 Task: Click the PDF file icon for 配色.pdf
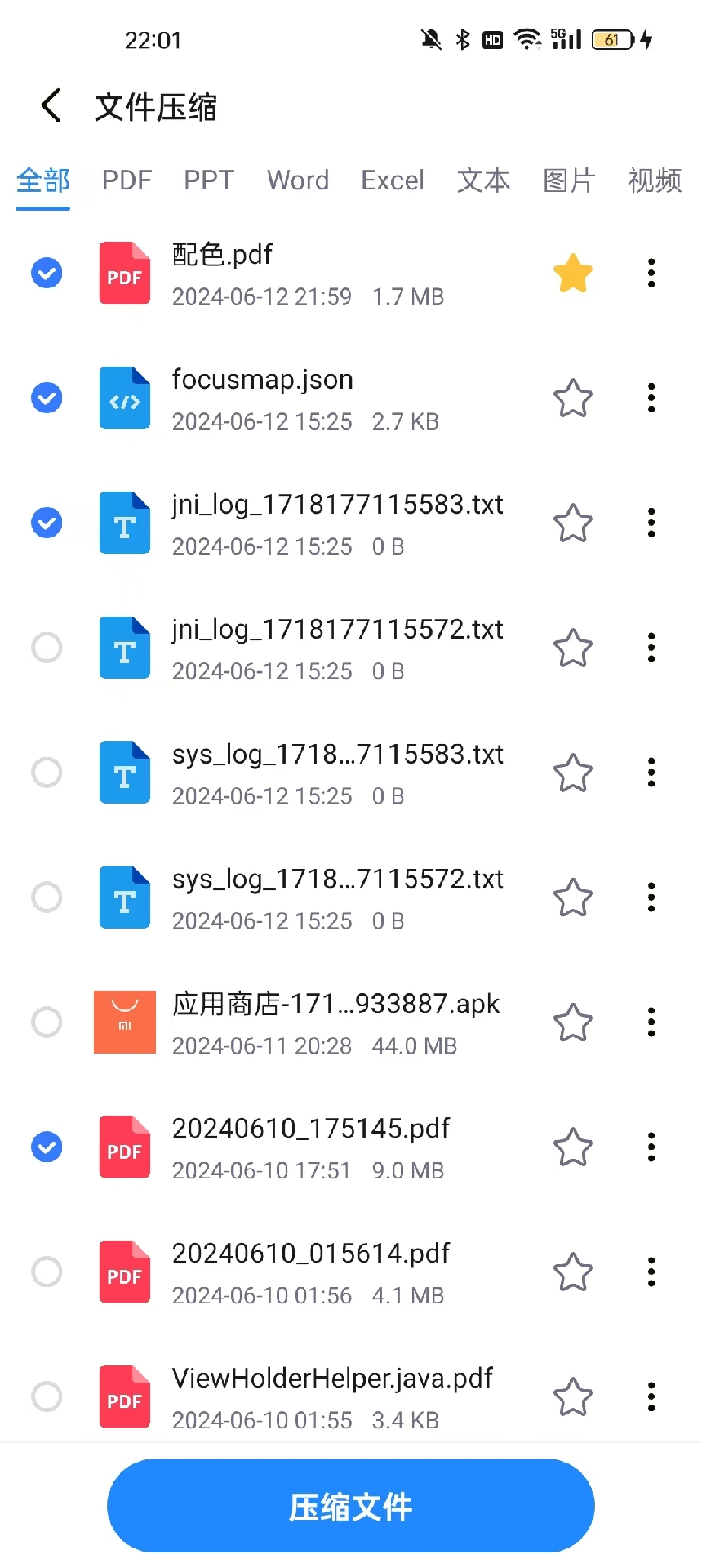click(124, 273)
